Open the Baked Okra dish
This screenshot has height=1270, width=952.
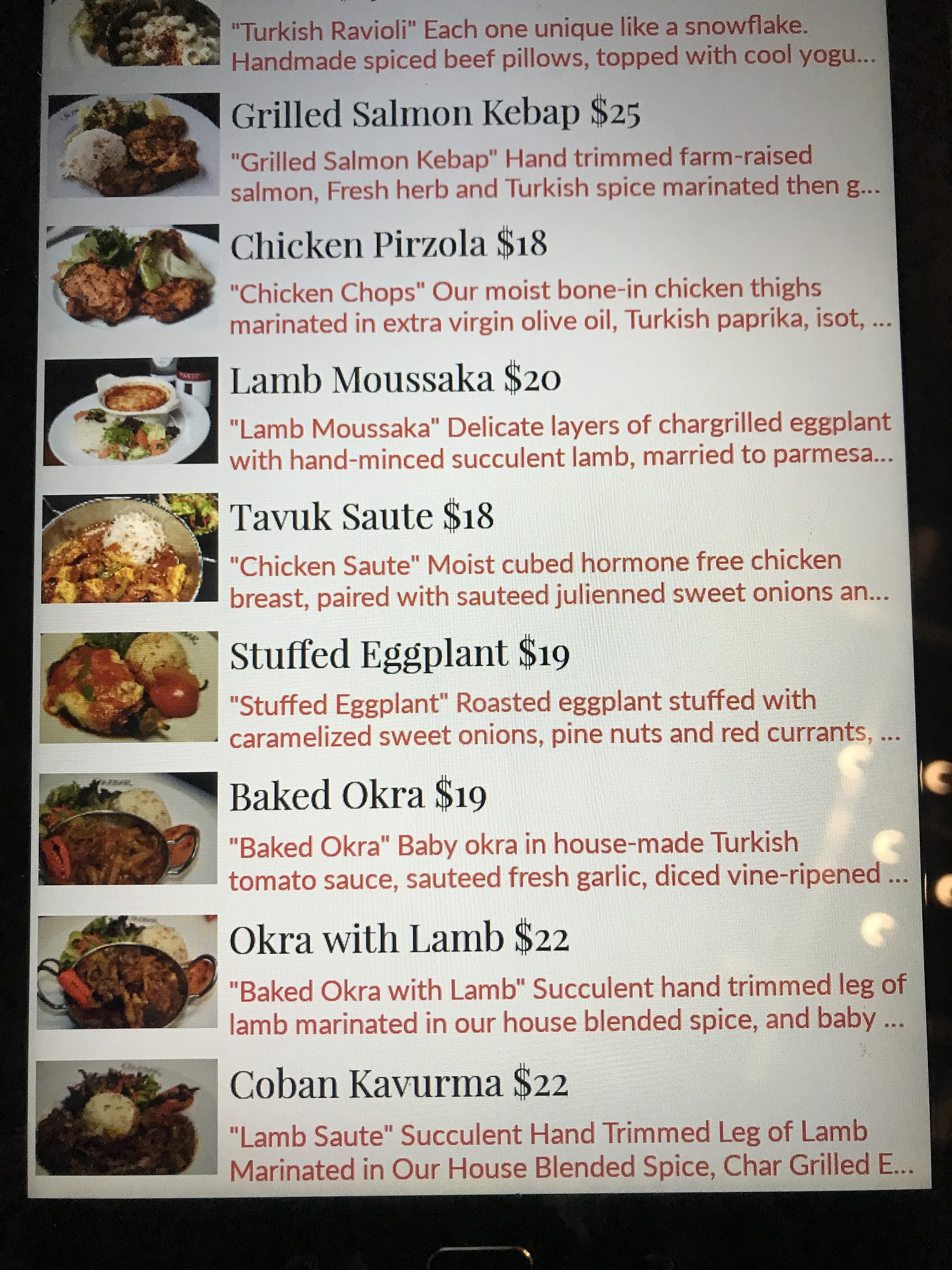click(x=473, y=832)
